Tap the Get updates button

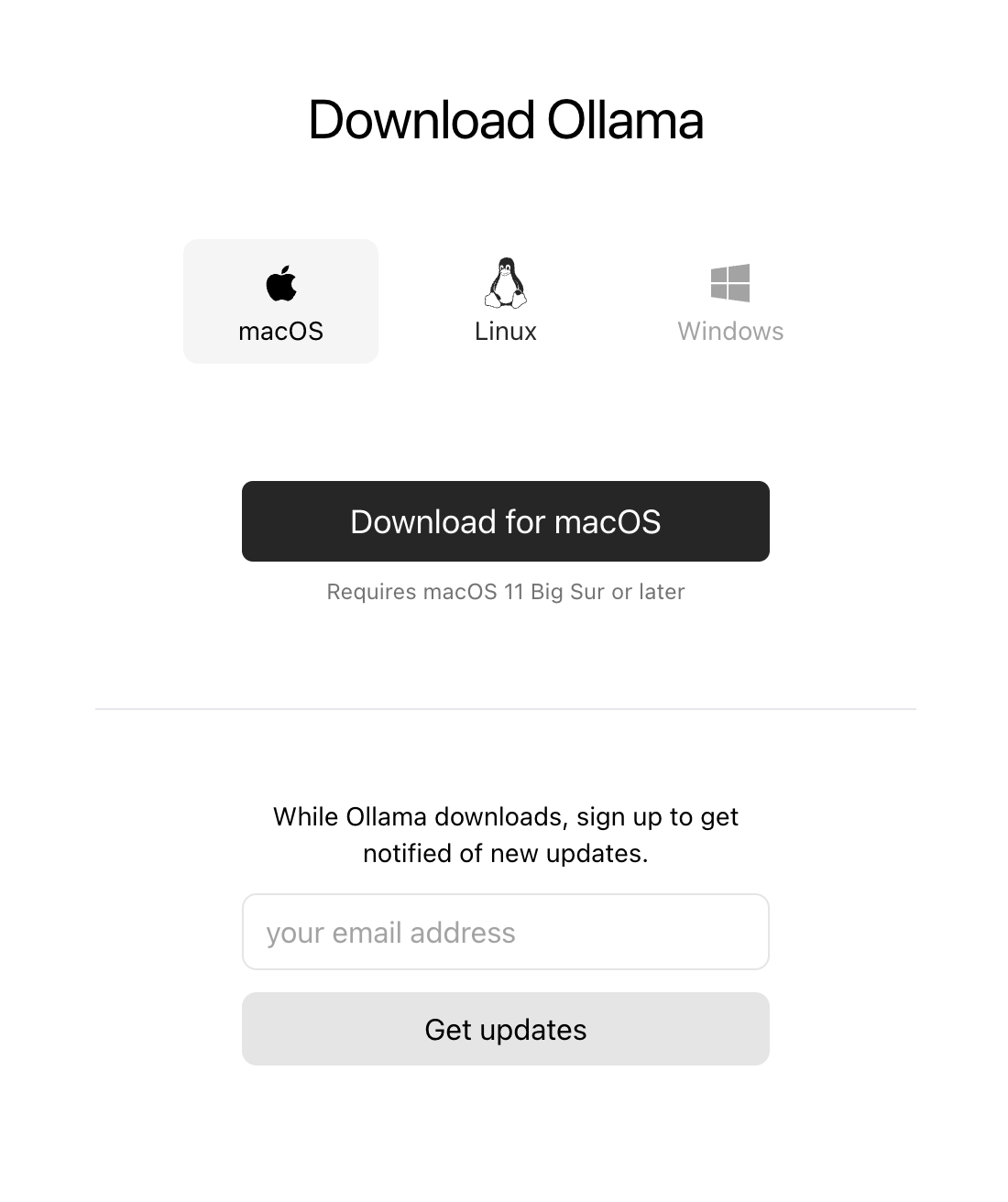pyautogui.click(x=505, y=1029)
